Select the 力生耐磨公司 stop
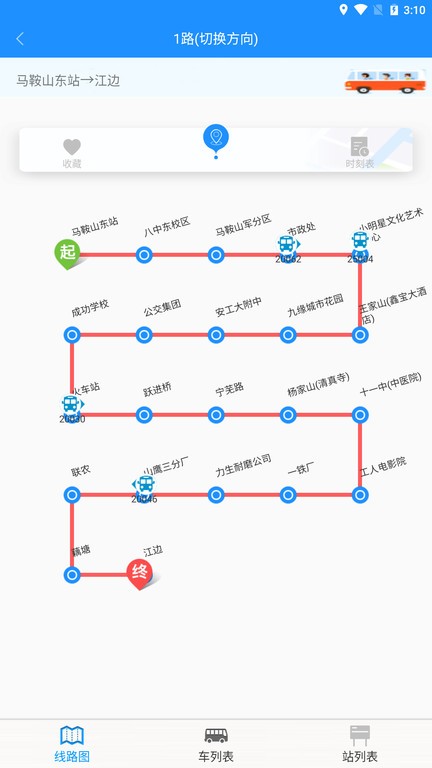This screenshot has width=432, height=768. tap(216, 495)
